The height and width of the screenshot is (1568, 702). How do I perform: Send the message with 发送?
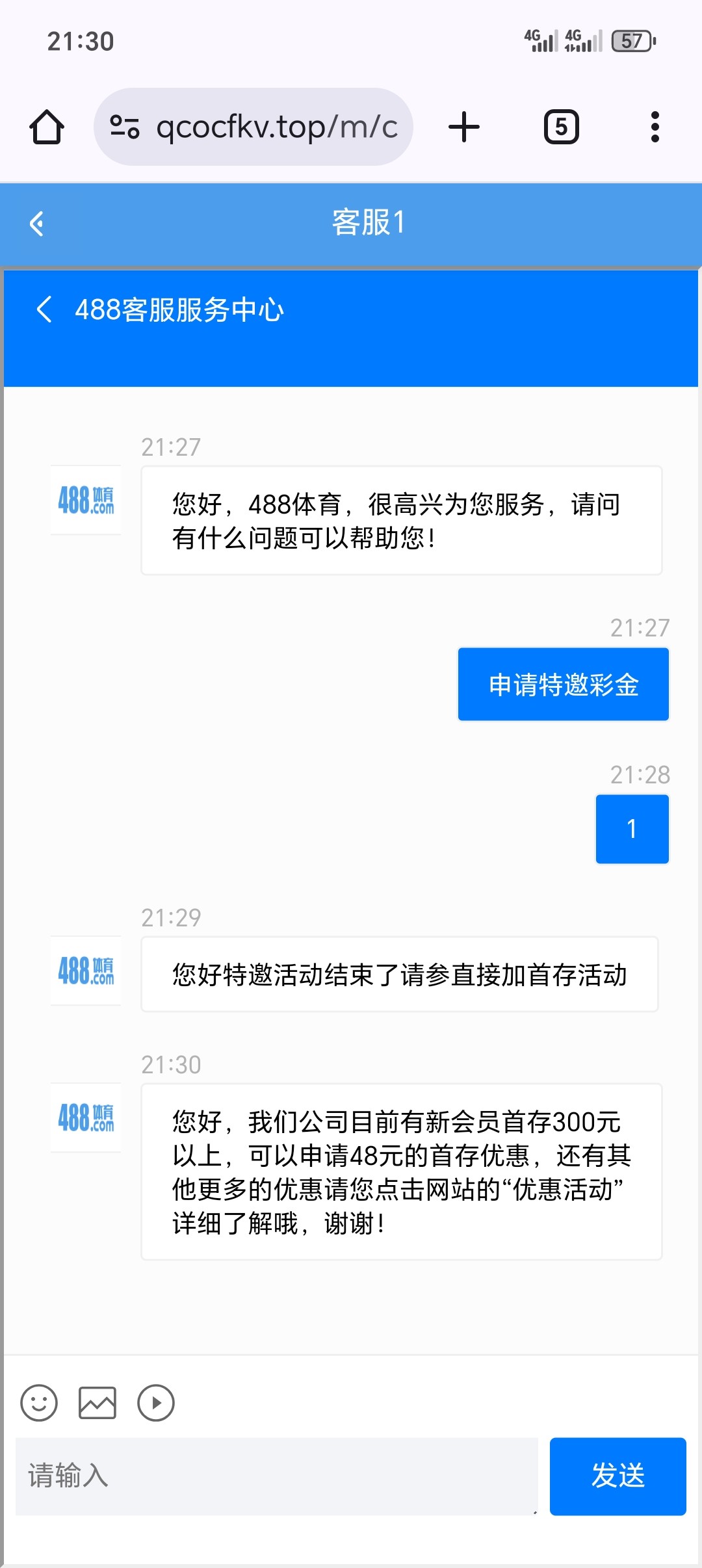pos(618,1476)
